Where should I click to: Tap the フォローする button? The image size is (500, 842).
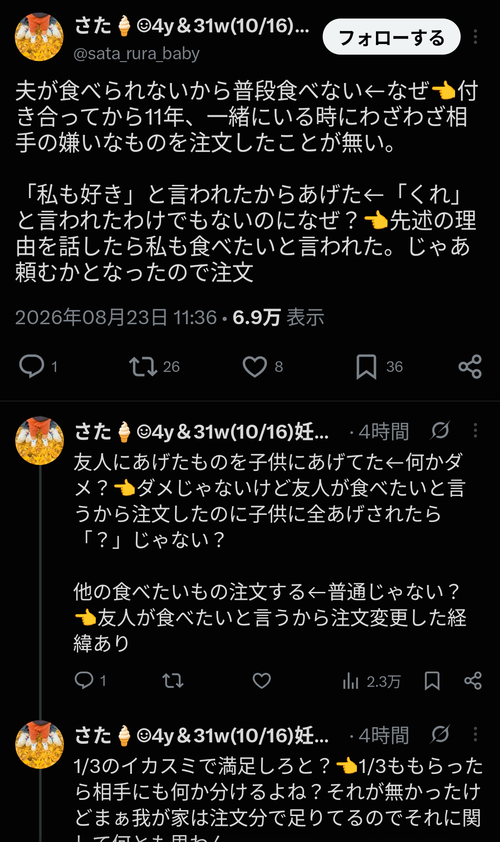392,37
